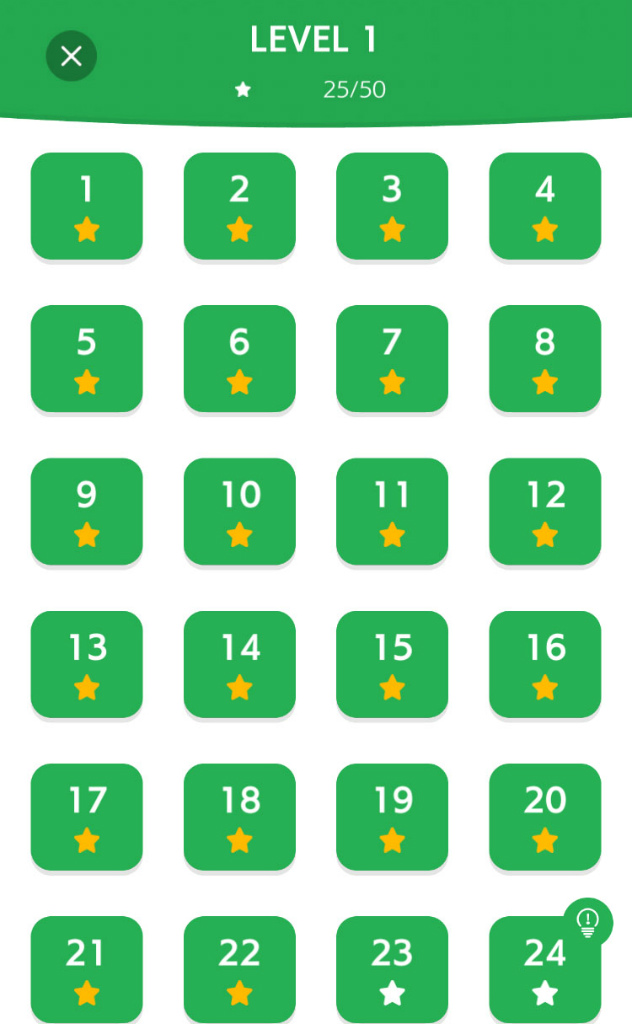Tap stage 10 tile
Image resolution: width=632 pixels, height=1024 pixels.
click(239, 511)
